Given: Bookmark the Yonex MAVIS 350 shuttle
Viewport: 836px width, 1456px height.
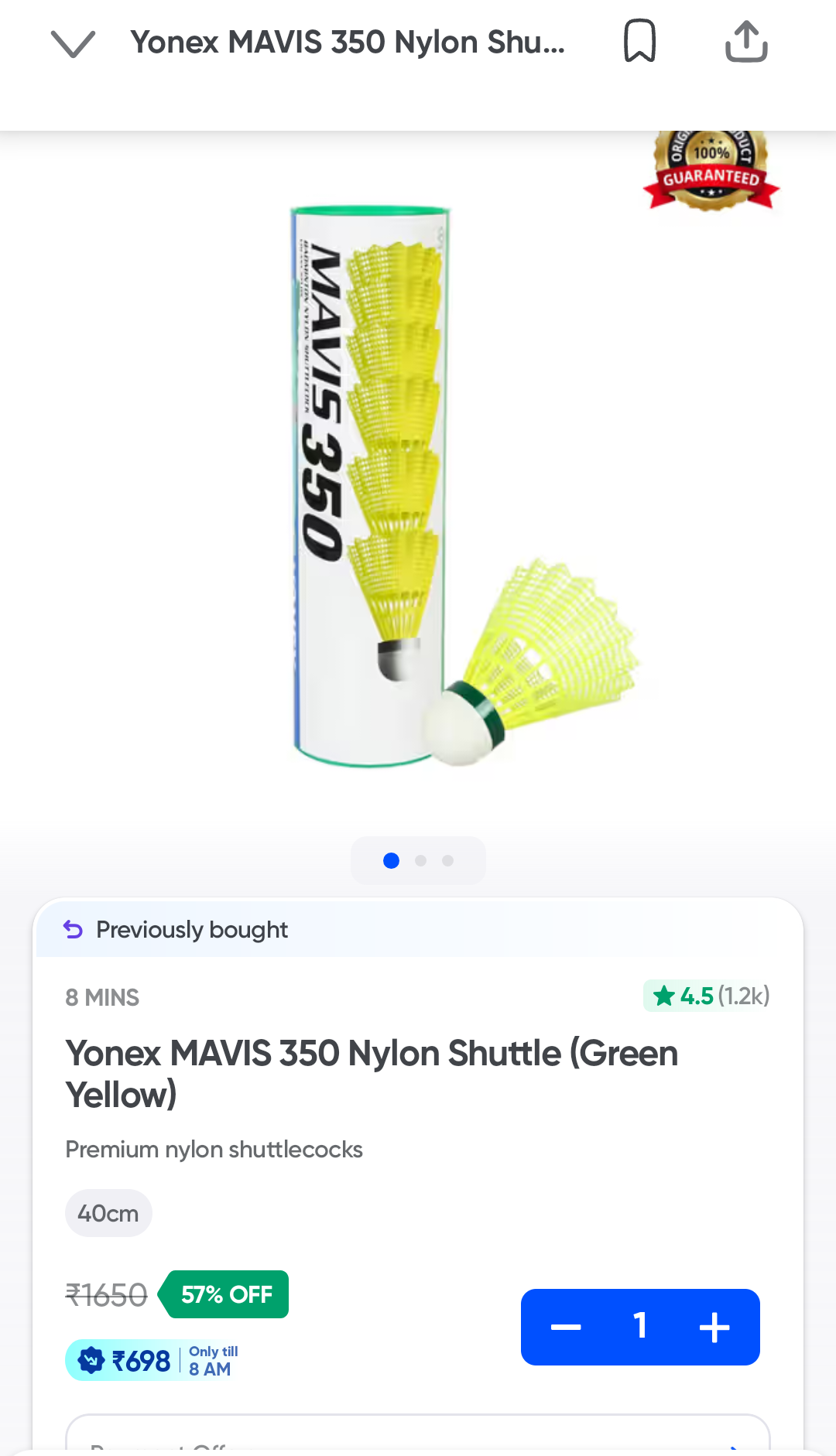Looking at the screenshot, I should pos(639,41).
